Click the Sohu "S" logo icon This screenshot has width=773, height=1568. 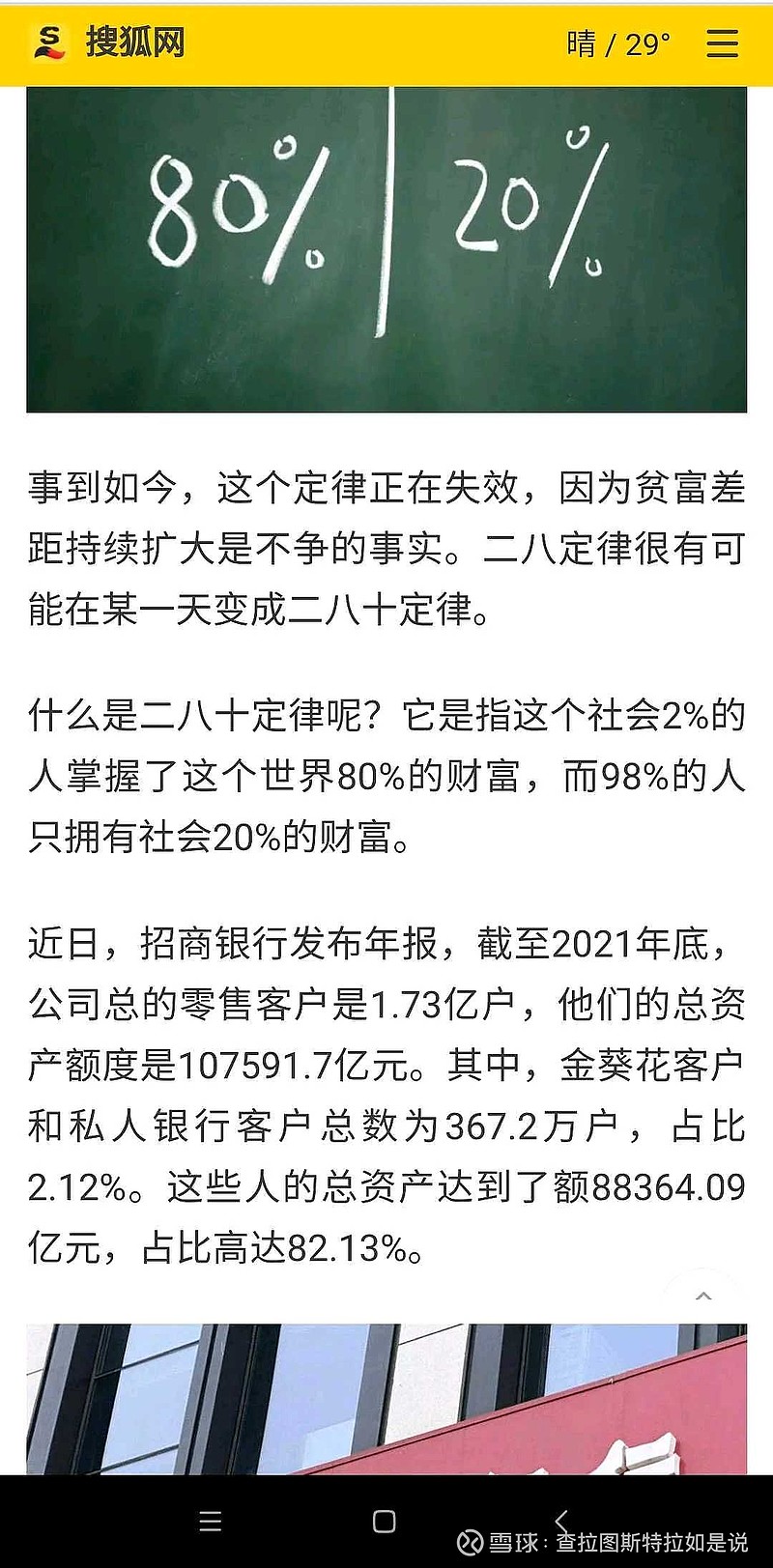[50, 43]
